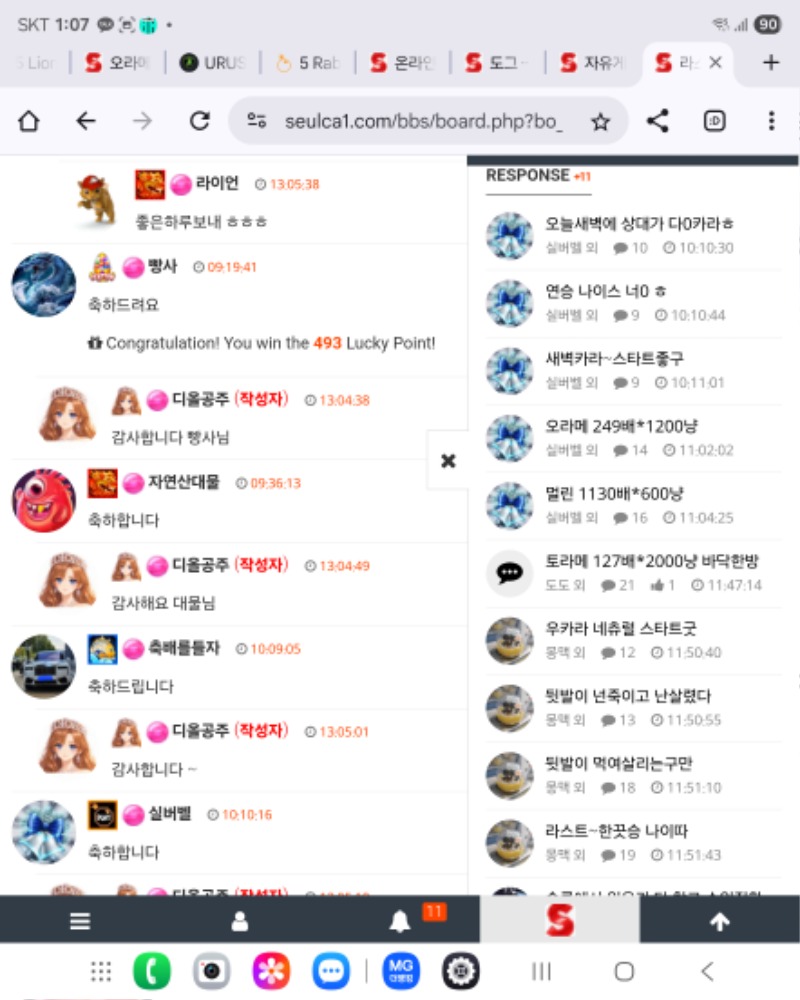Viewport: 800px width, 1000px height.
Task: Jump to top with the up arrow
Action: point(719,922)
